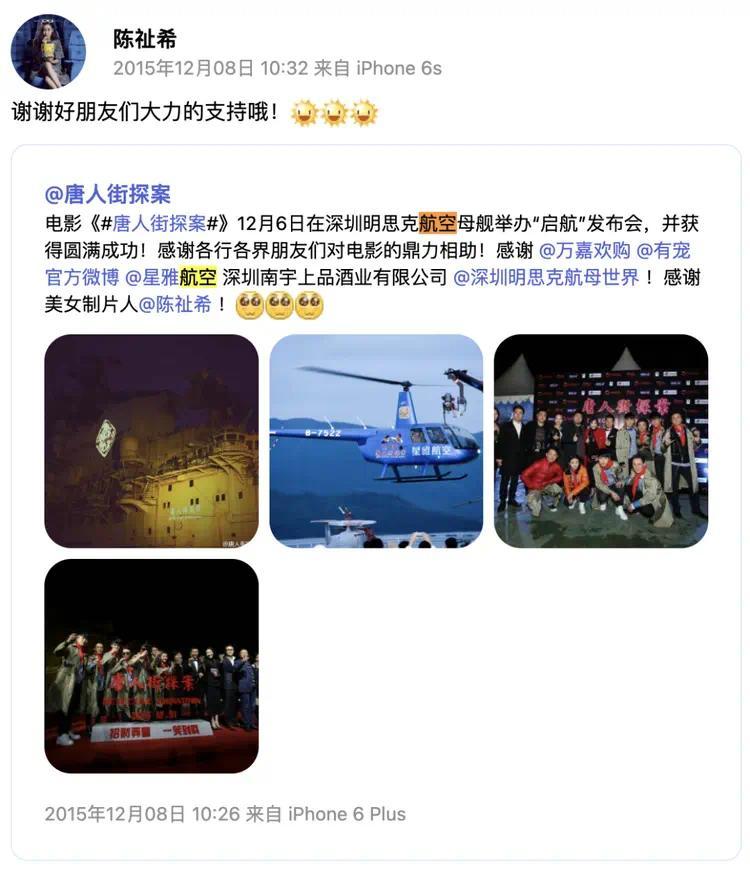Screen dimensions: 750x869
Task: View the aircraft carrier night photo
Action: pos(151,441)
